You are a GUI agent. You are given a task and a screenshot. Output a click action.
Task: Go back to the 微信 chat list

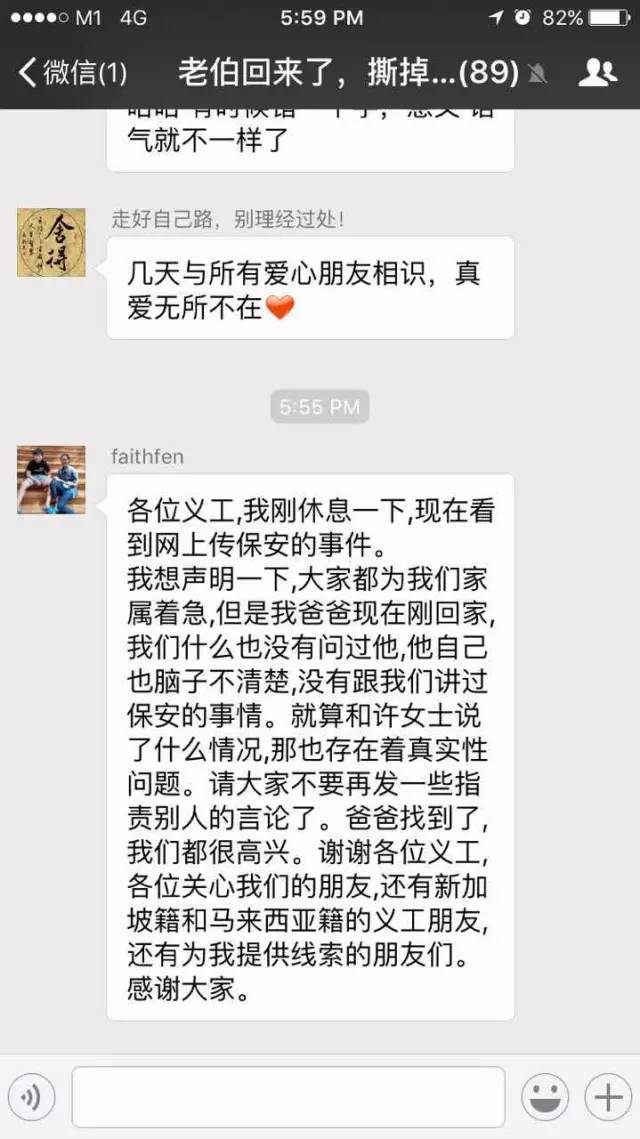pyautogui.click(x=72, y=72)
